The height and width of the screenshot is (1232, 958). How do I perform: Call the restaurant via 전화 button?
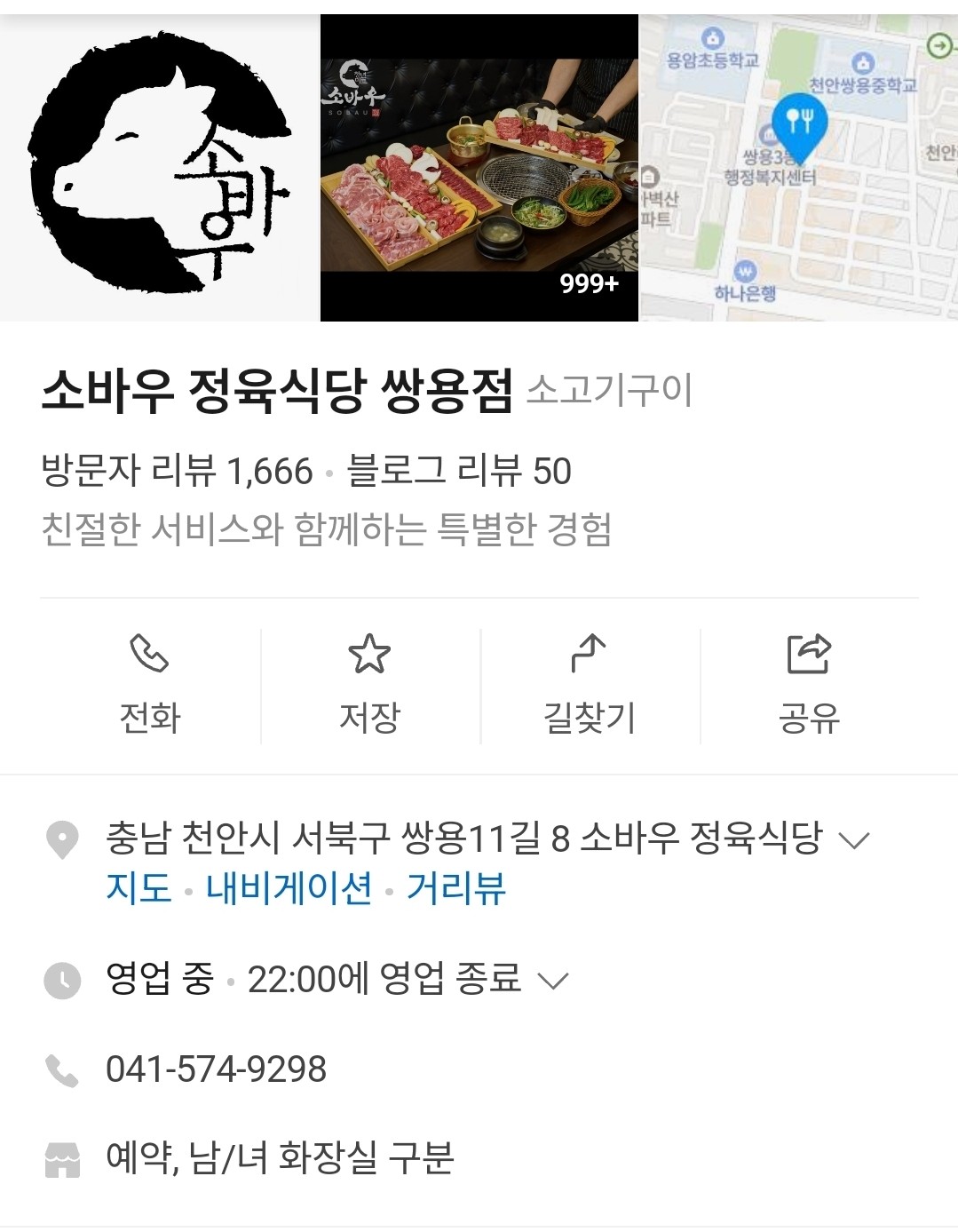[x=150, y=685]
